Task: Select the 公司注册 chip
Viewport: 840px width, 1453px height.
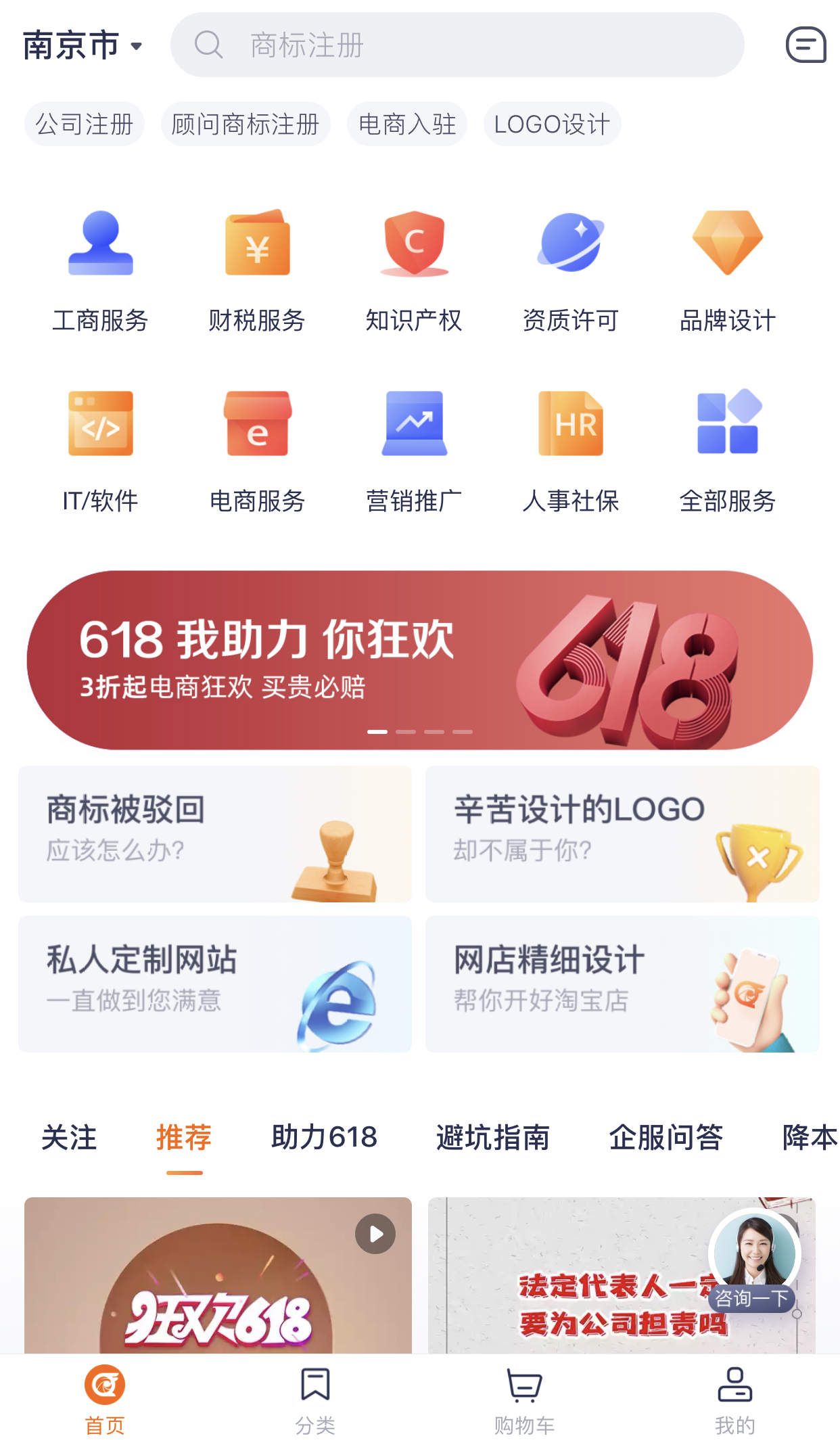Action: [85, 124]
